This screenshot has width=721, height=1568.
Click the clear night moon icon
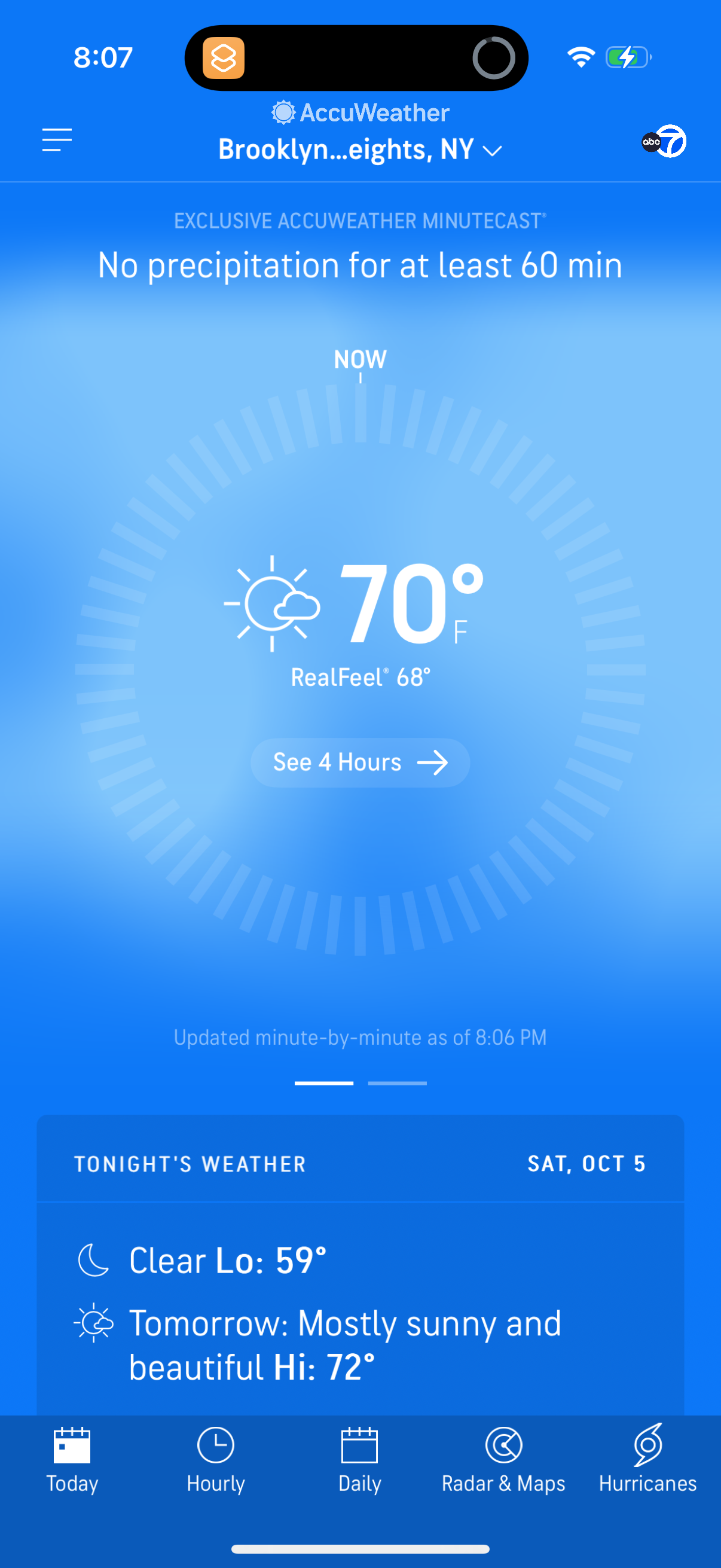click(x=95, y=1260)
